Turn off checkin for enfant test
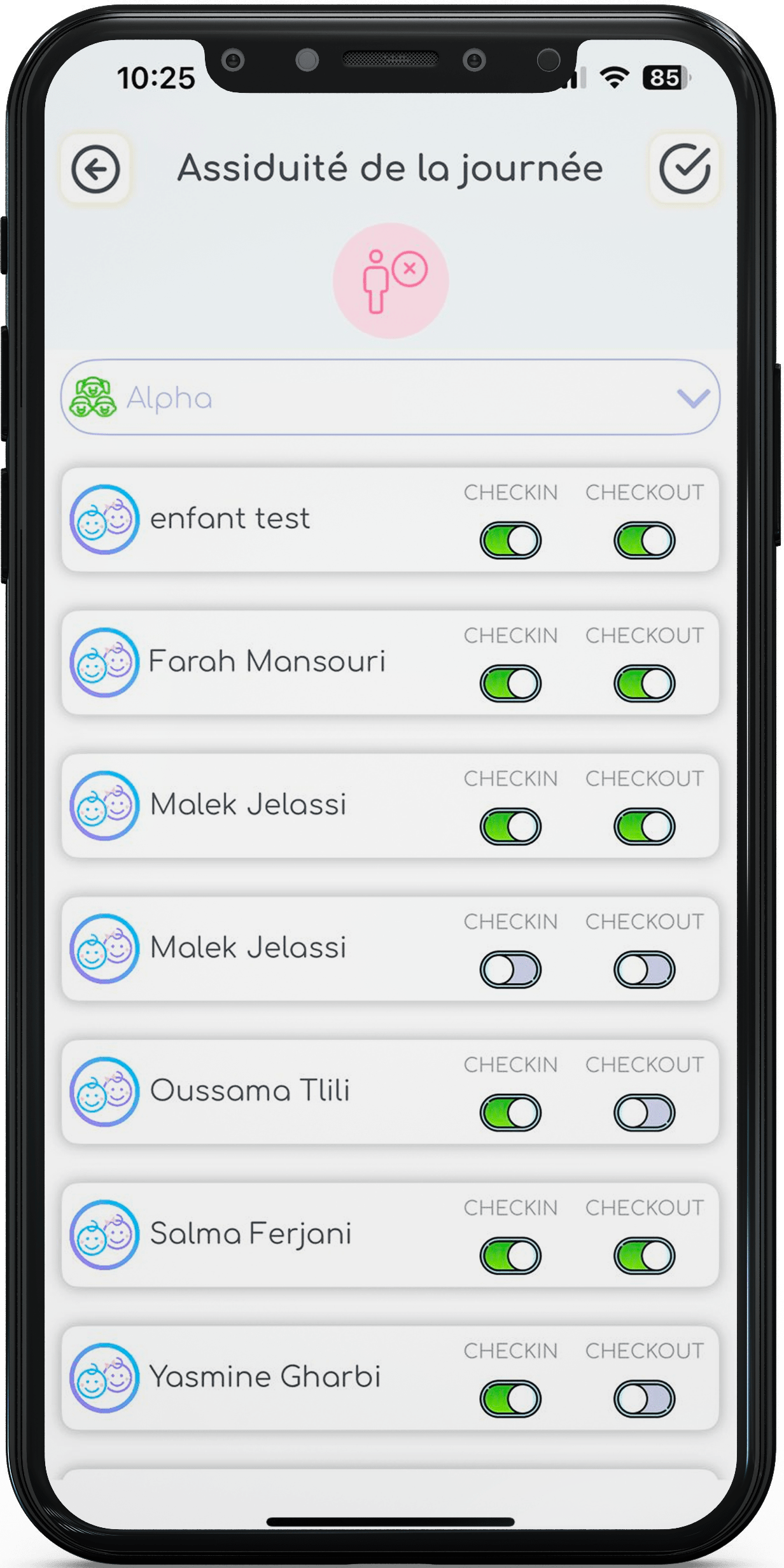Image resolution: width=784 pixels, height=1568 pixels. click(510, 540)
